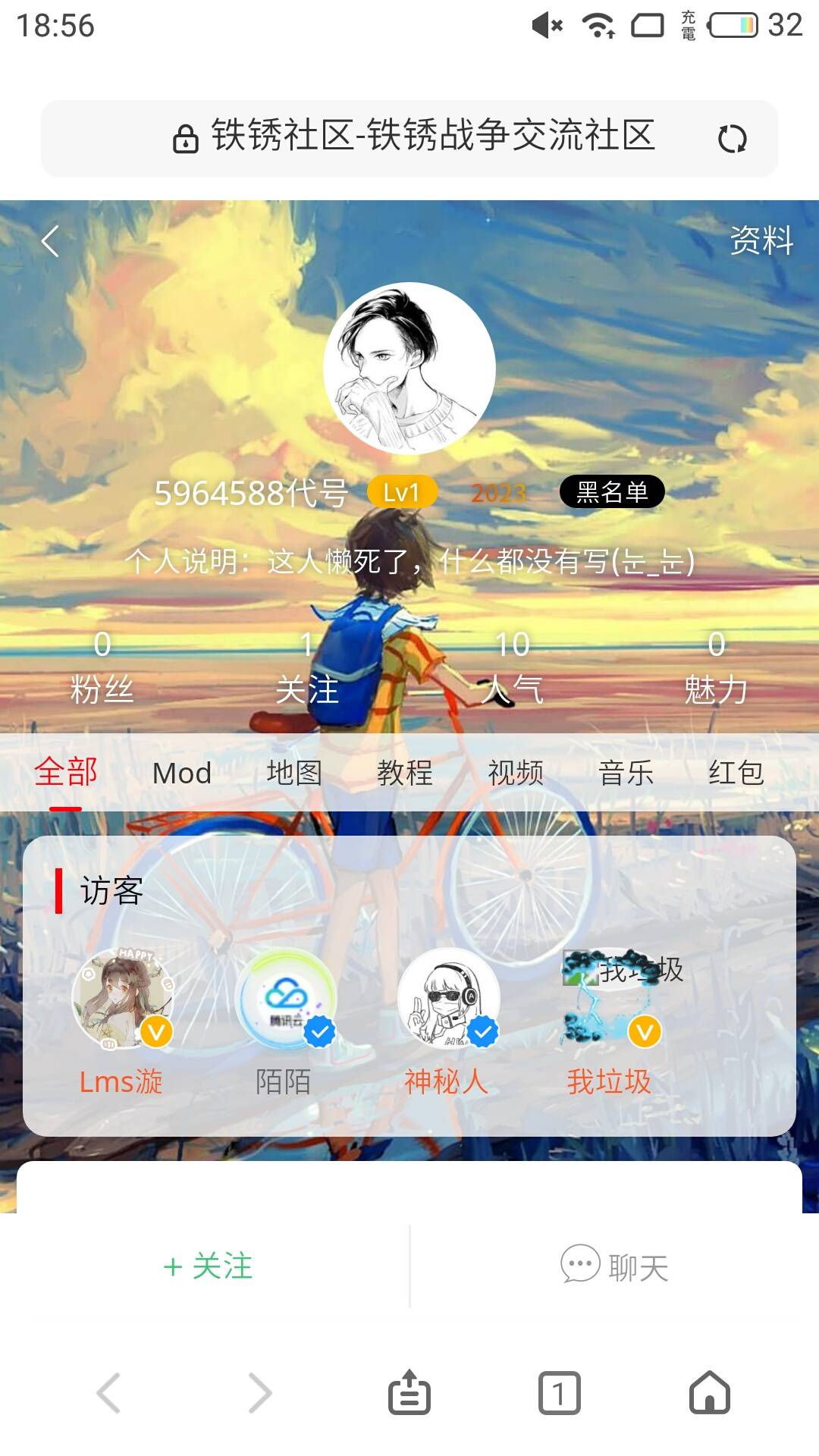Start a chat via 聊天
Screen dimensions: 819x1456
[614, 1266]
